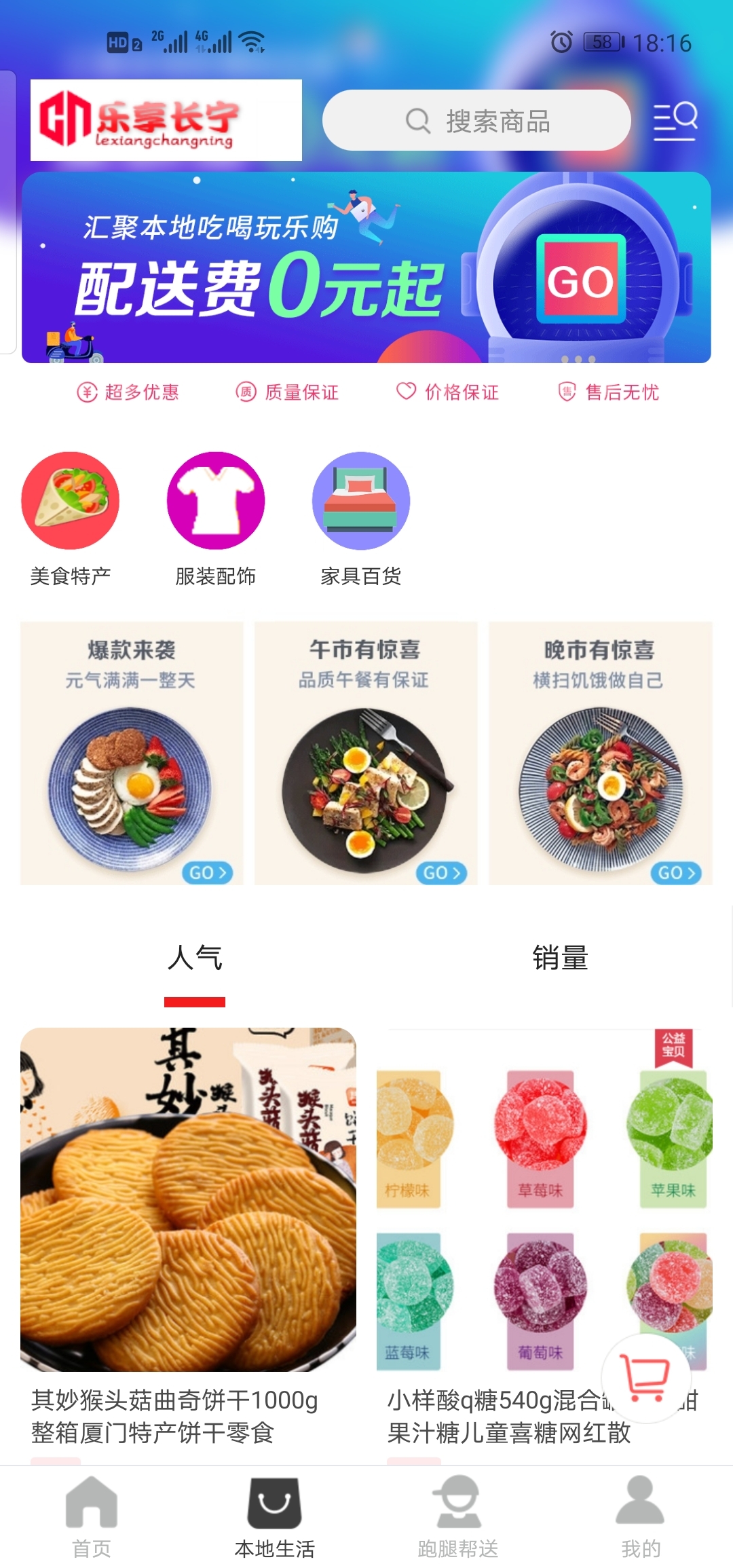Open the floating shopping cart icon

(x=648, y=1378)
